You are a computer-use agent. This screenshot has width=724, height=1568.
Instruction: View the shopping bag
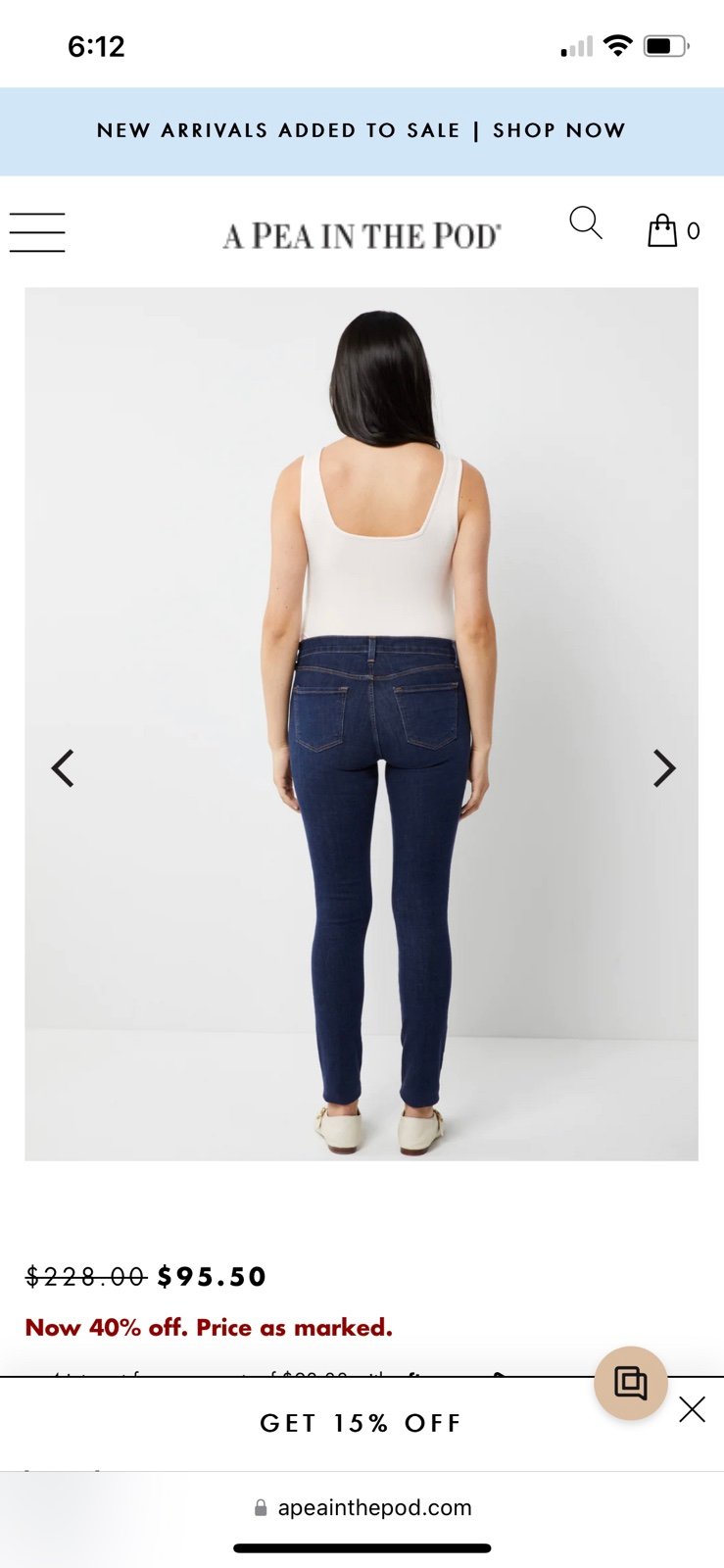(x=673, y=230)
